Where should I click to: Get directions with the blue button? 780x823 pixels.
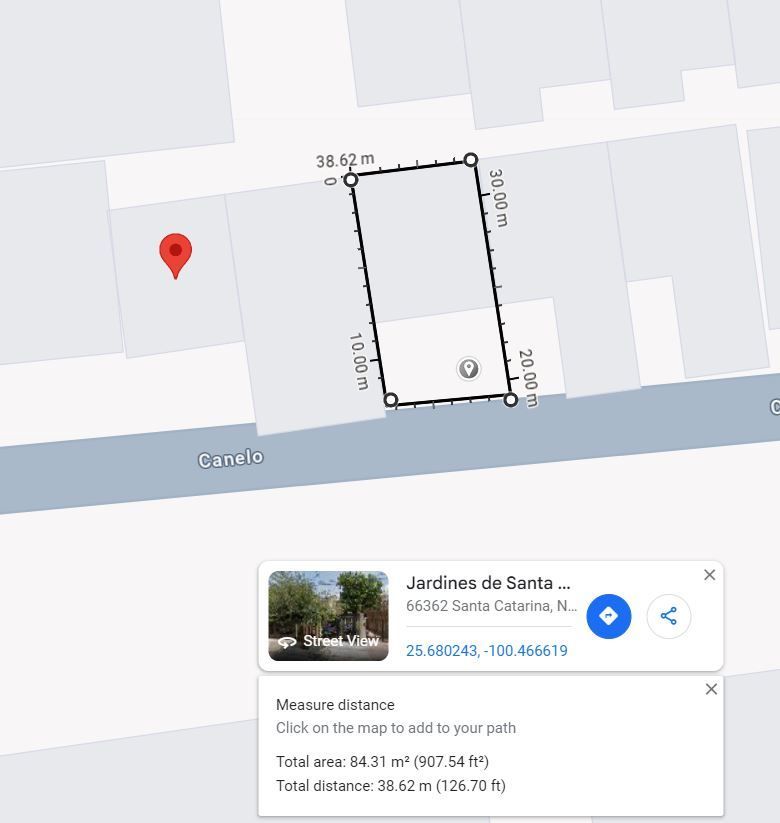click(608, 616)
